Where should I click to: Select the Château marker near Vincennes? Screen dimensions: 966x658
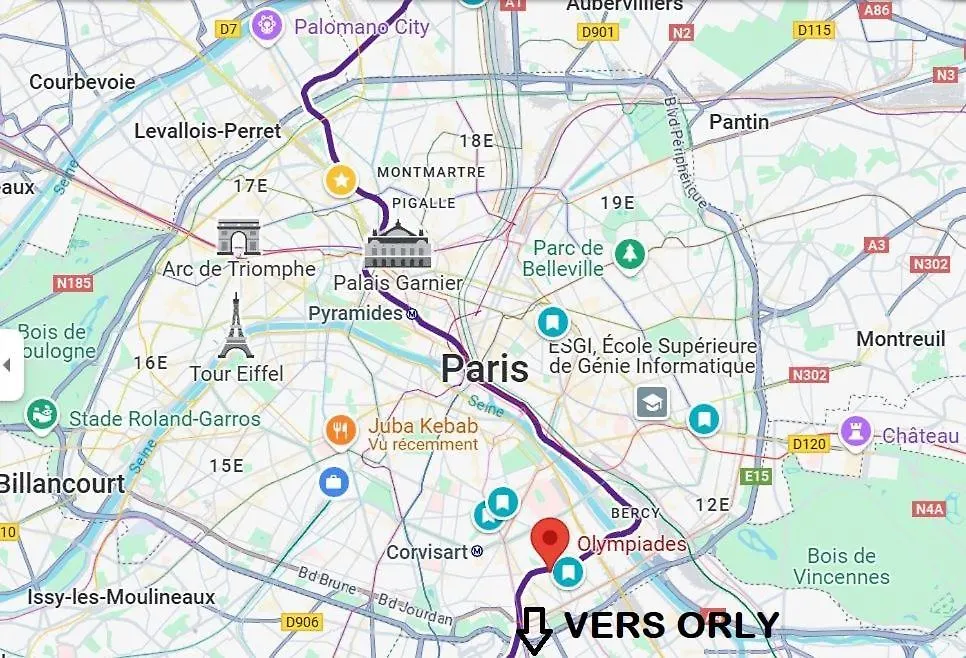click(856, 433)
